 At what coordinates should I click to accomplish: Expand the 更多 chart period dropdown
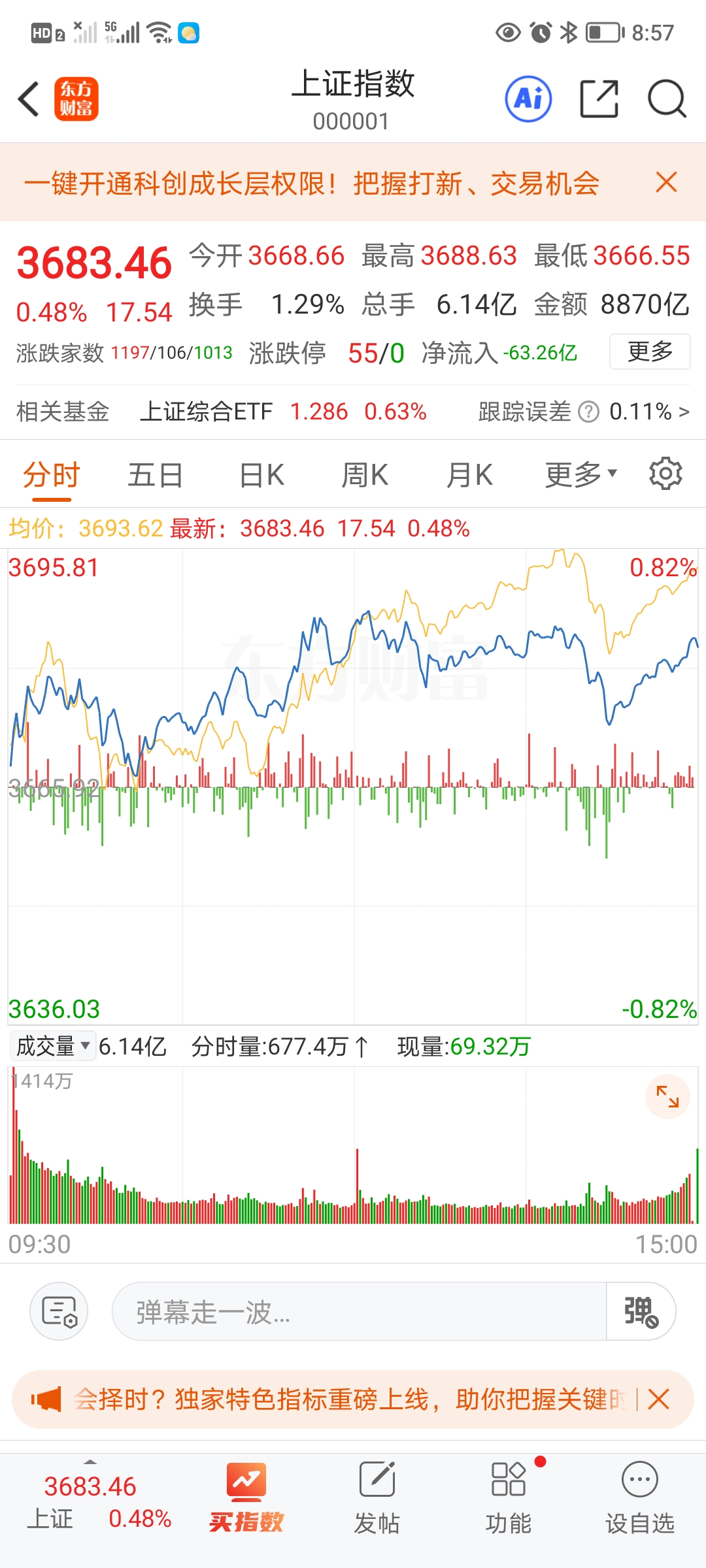(580, 475)
